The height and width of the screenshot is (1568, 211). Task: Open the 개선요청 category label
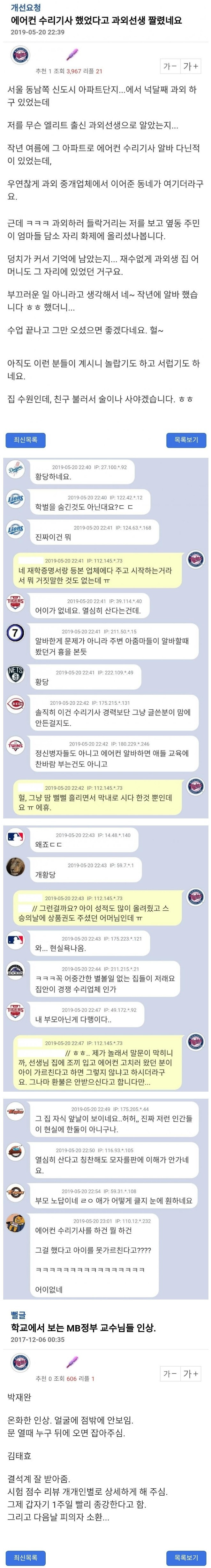tap(26, 8)
